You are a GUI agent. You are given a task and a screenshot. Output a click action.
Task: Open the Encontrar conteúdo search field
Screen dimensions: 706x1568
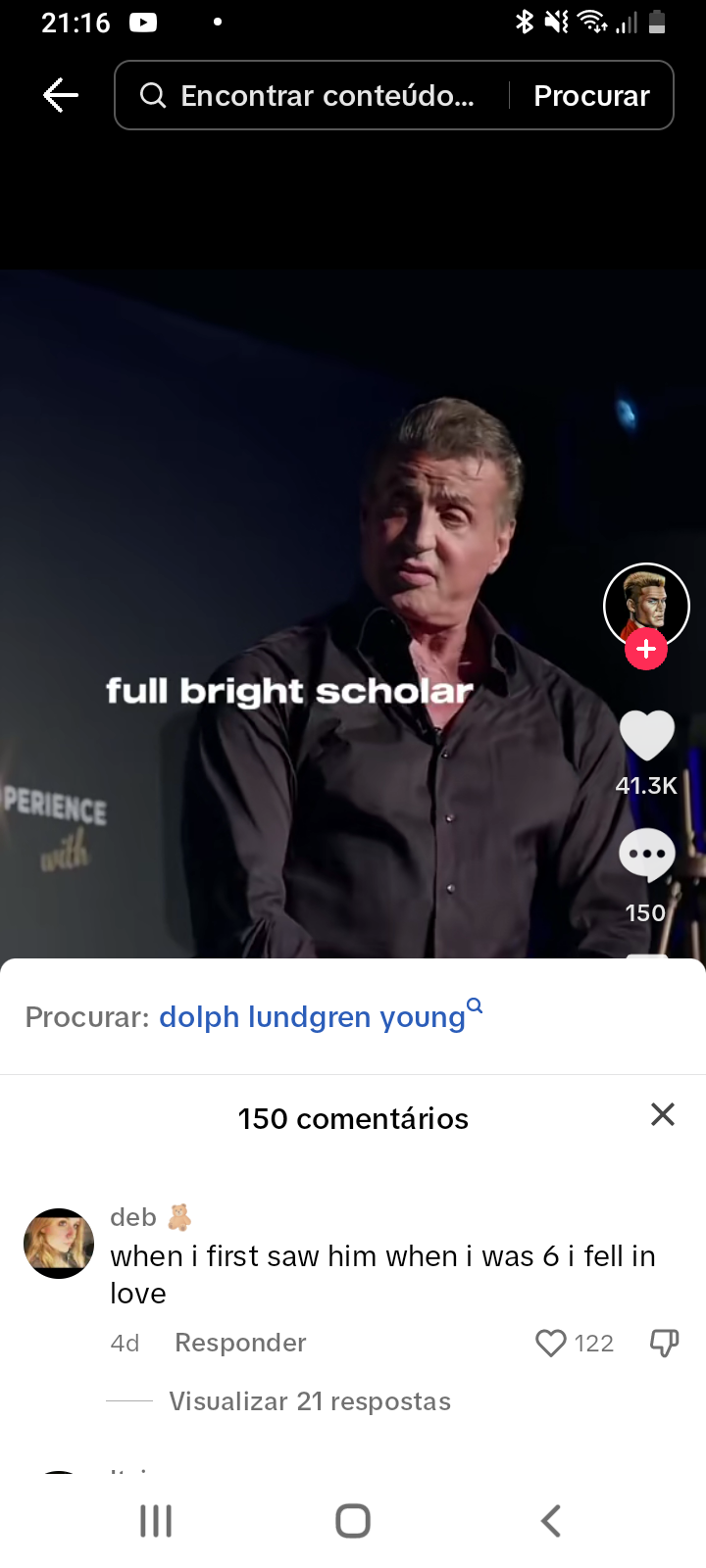312,95
